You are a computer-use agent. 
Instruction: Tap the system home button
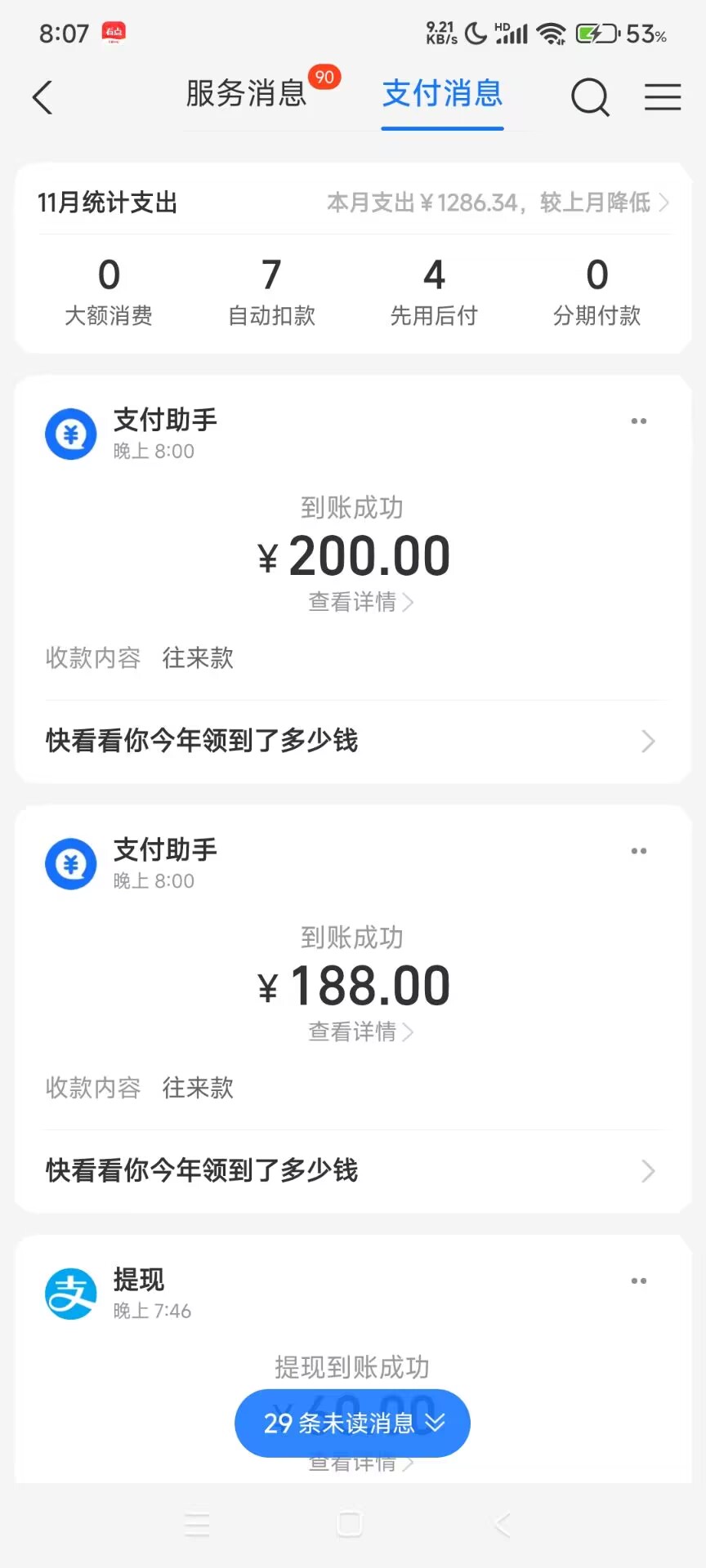click(350, 1524)
